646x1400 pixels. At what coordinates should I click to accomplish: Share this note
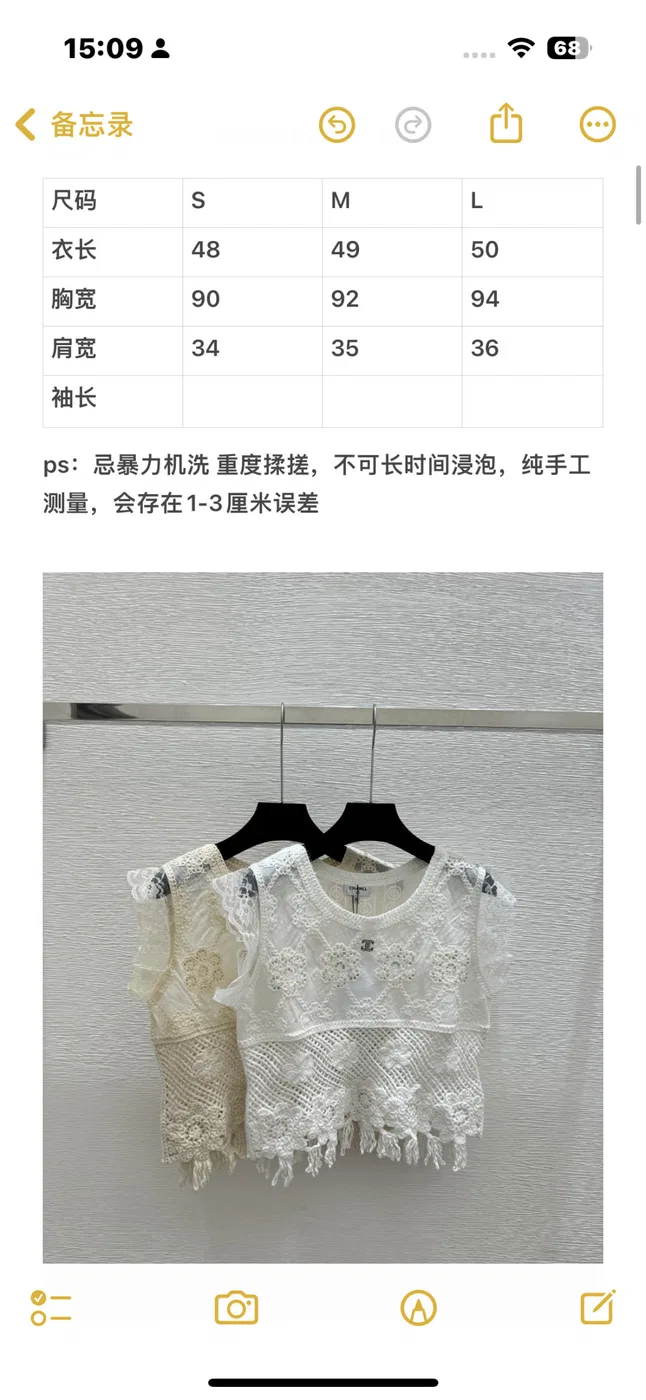point(507,124)
